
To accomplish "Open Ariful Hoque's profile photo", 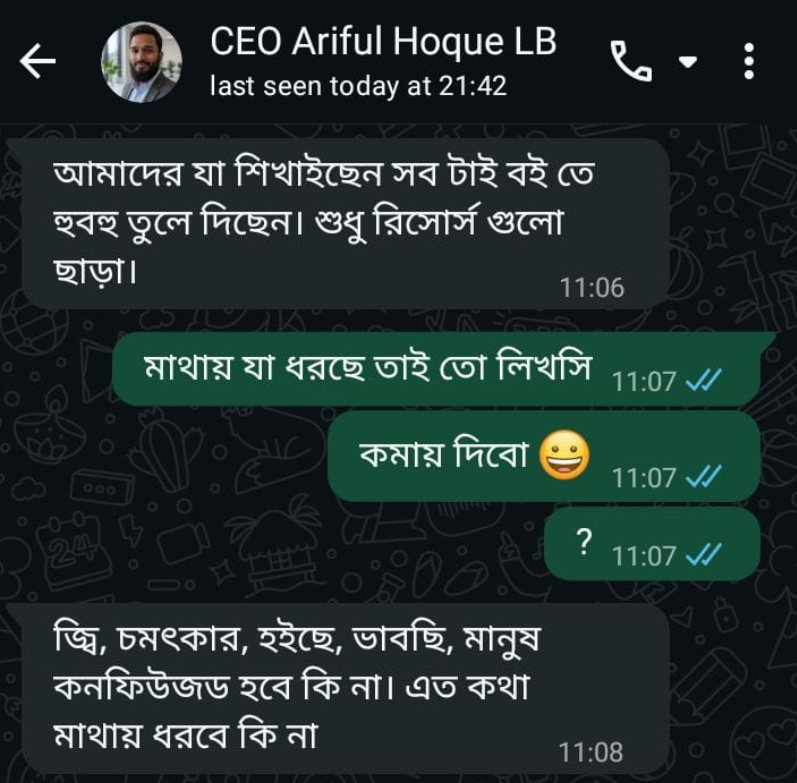I will tap(141, 62).
